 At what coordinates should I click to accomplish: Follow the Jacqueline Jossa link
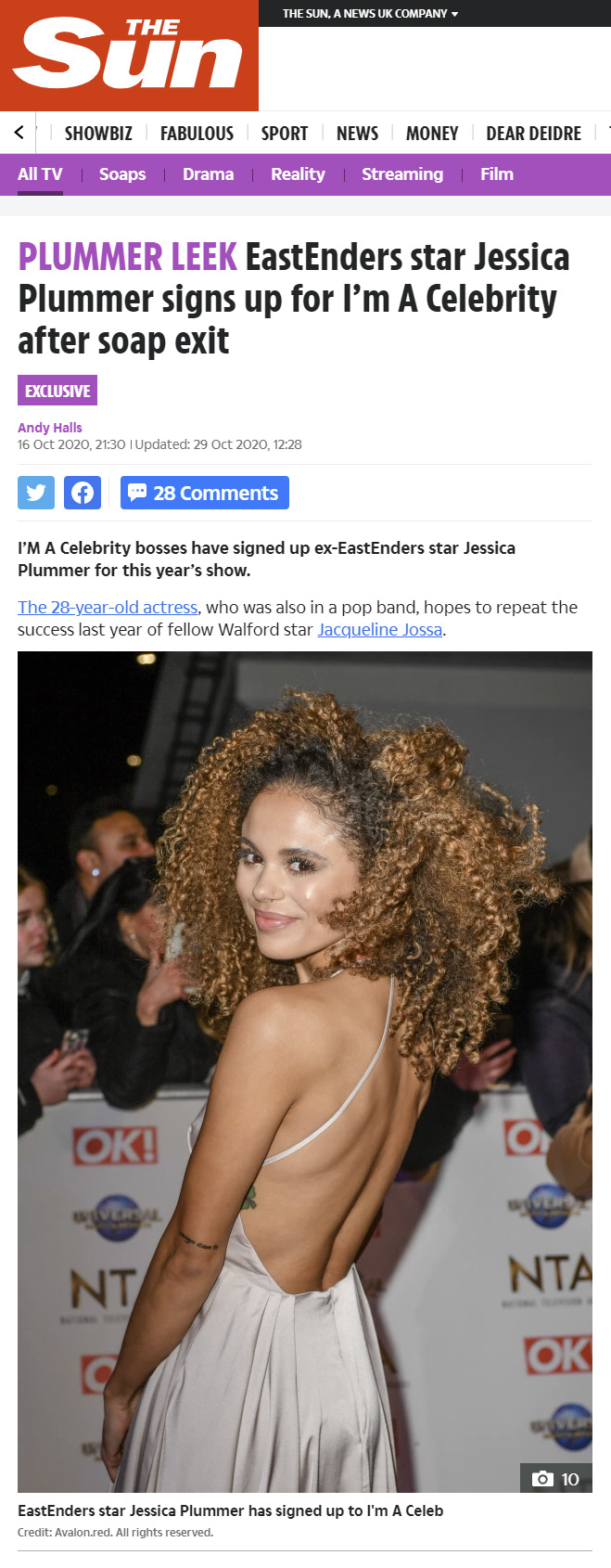[379, 630]
